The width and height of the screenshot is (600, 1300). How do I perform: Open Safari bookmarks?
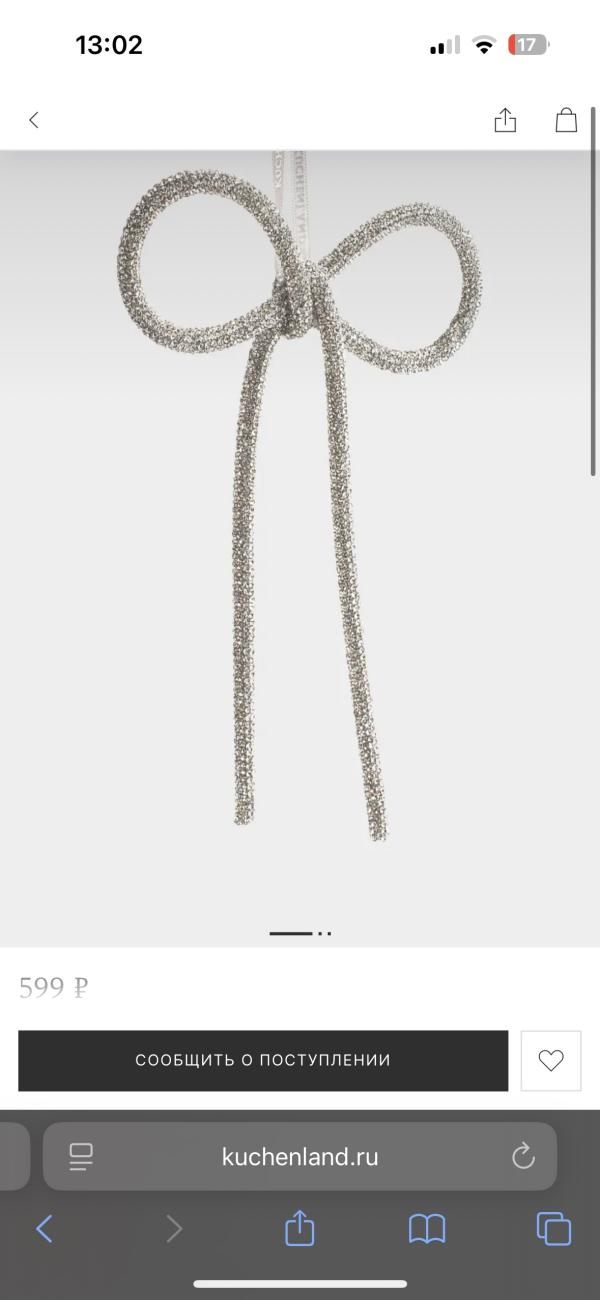[427, 1228]
